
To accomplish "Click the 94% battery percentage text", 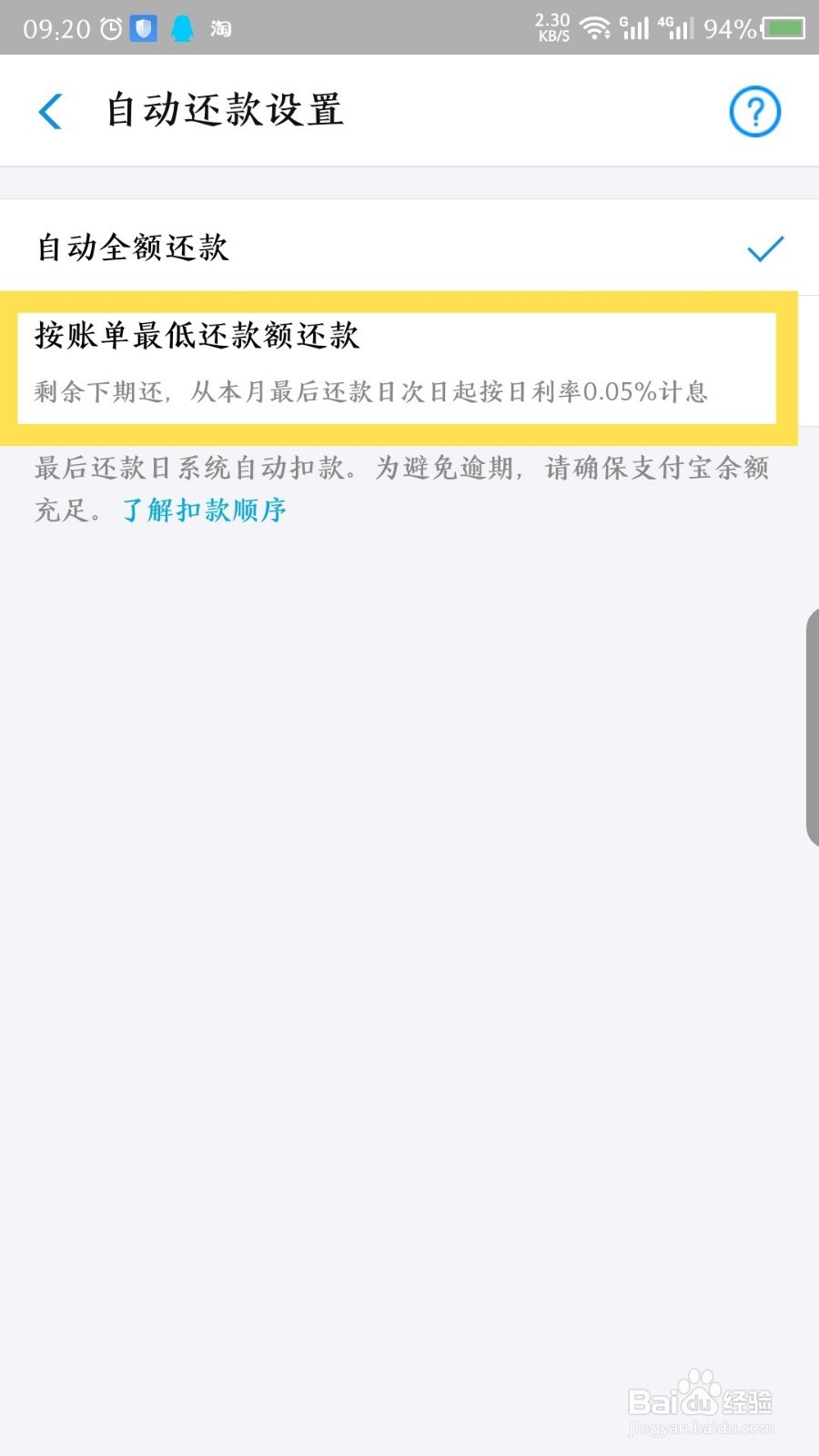I will (728, 27).
